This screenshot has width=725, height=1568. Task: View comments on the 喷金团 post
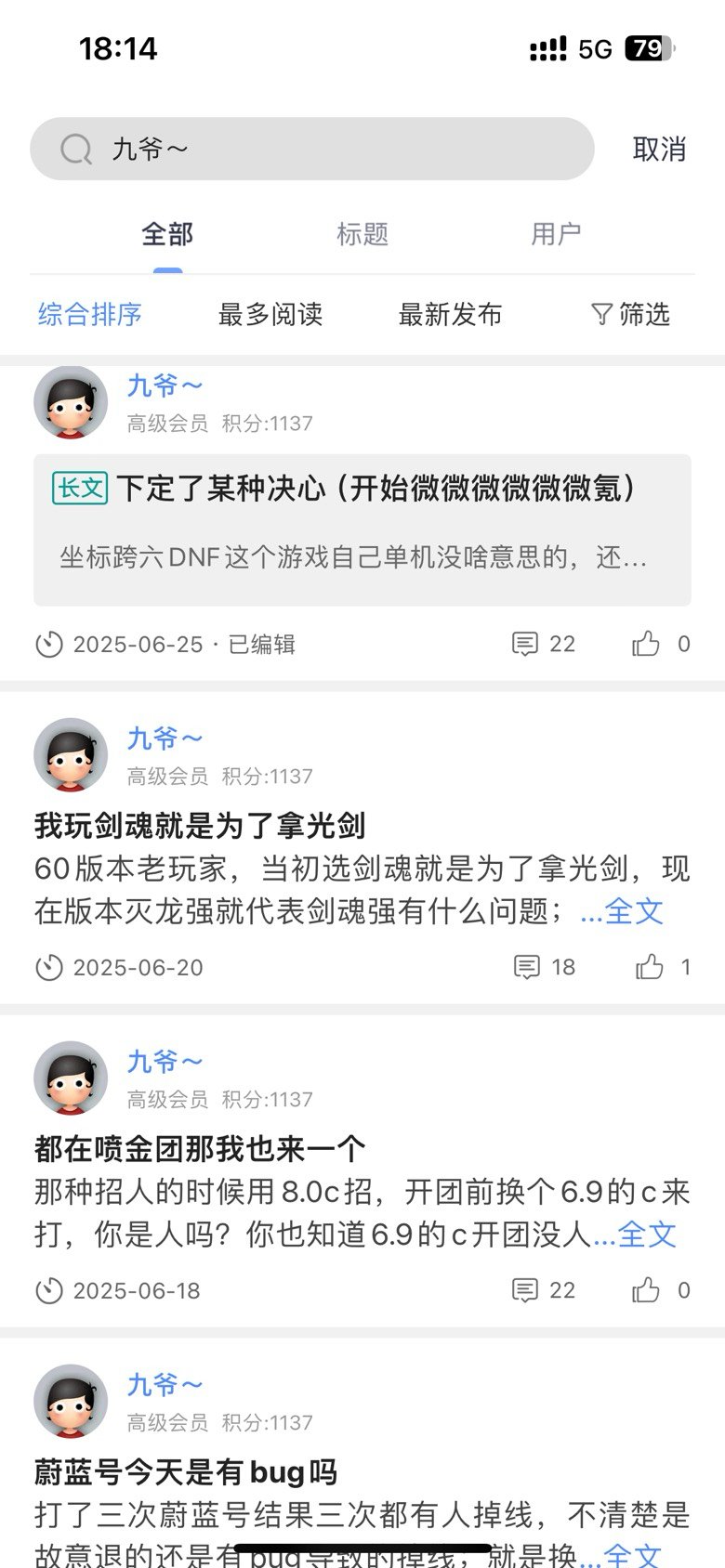click(x=544, y=1290)
